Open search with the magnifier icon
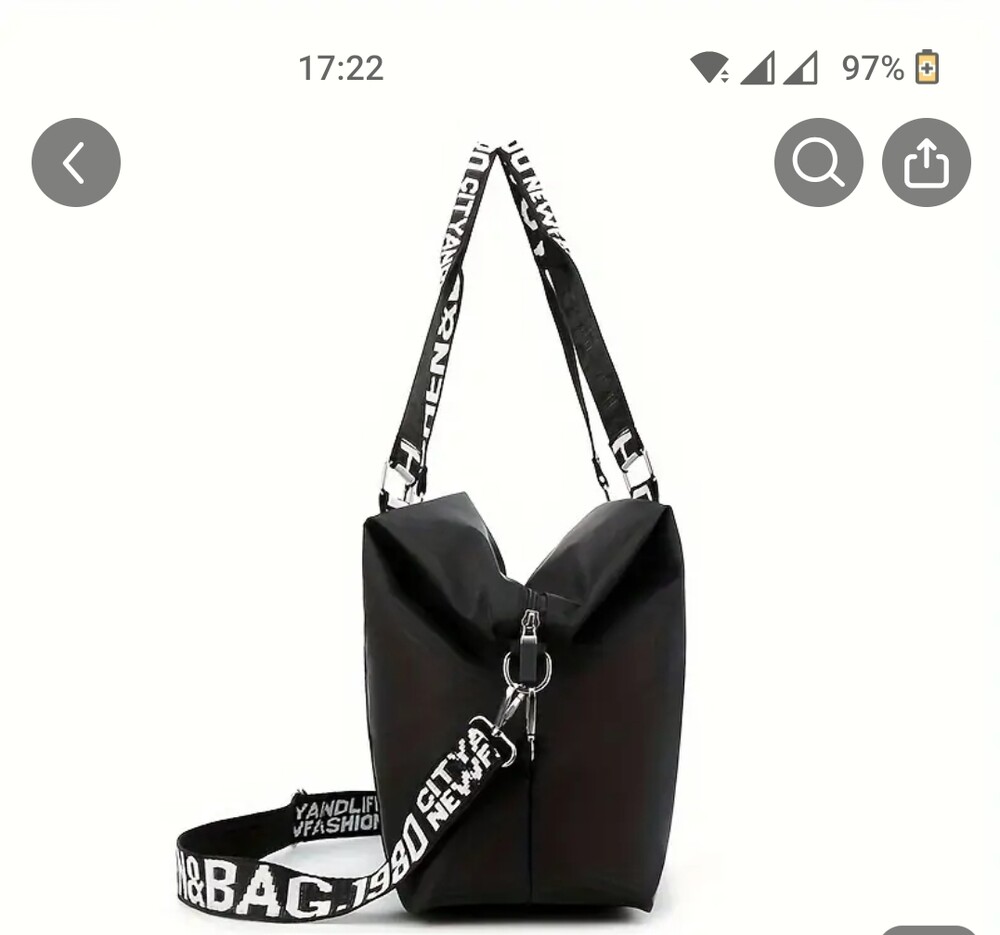 click(x=818, y=163)
